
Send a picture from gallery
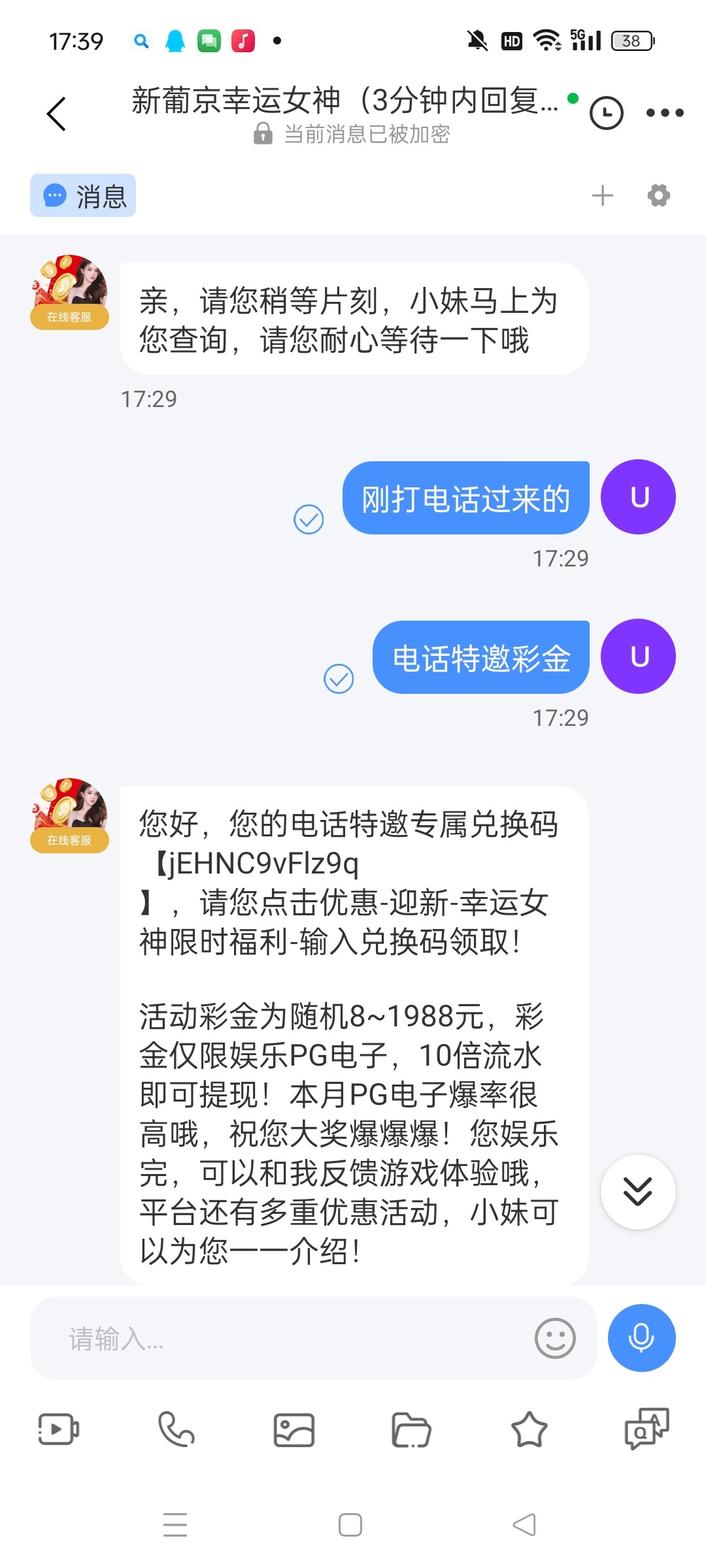click(294, 1429)
